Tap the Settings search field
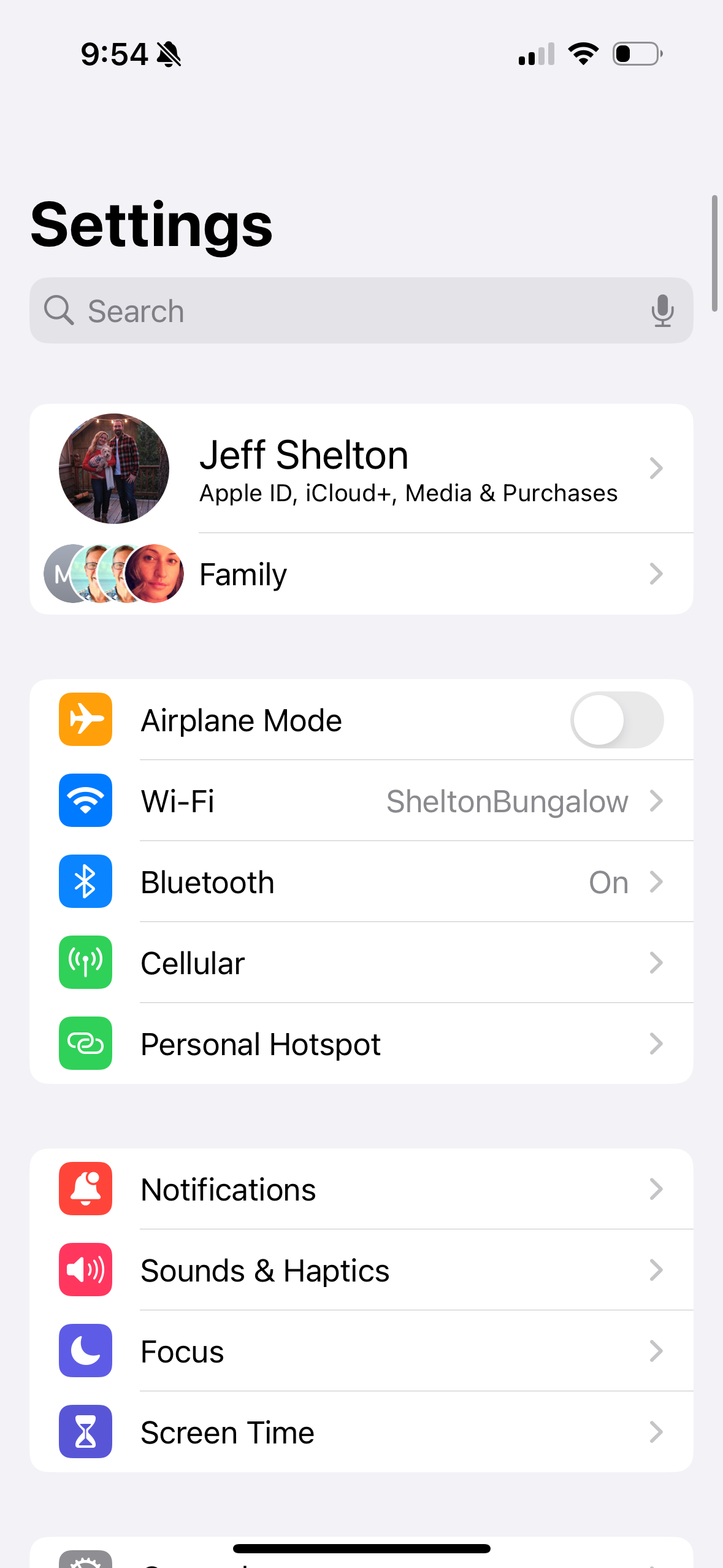The height and width of the screenshot is (1568, 723). click(x=343, y=310)
